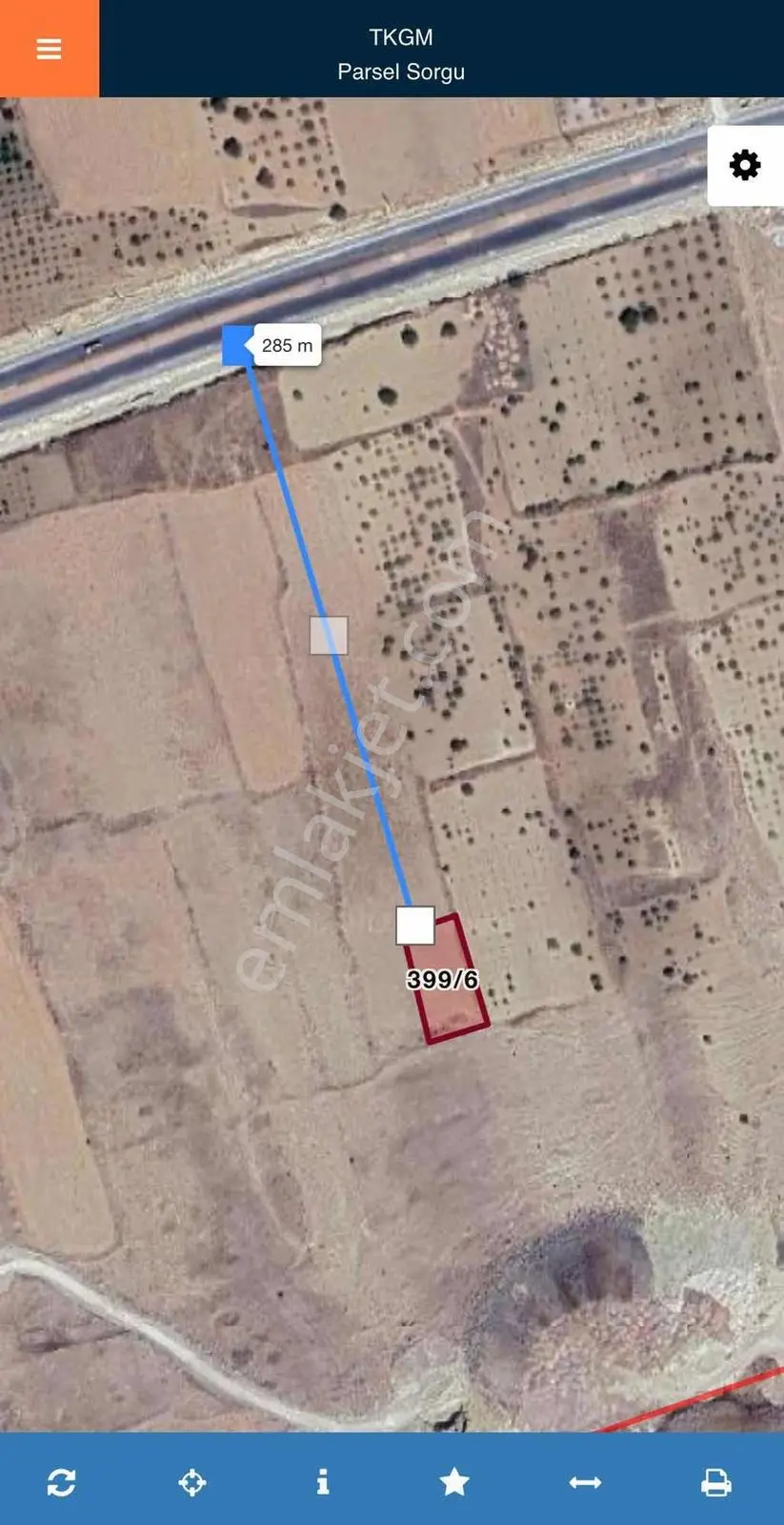Select the distance measurement arrow tool

(585, 1482)
